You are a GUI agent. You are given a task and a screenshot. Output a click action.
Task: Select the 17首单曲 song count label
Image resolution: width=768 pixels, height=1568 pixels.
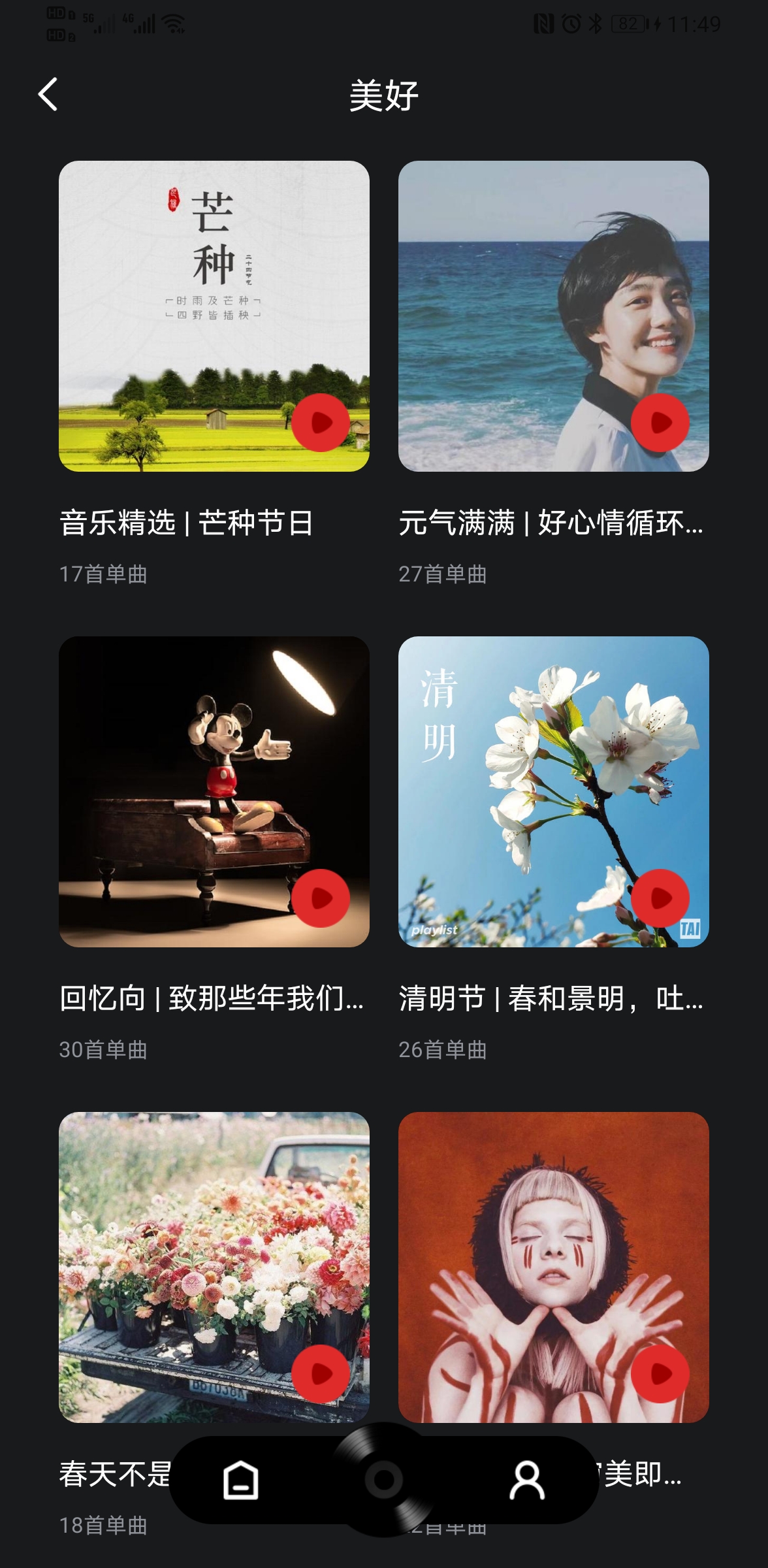coord(106,575)
